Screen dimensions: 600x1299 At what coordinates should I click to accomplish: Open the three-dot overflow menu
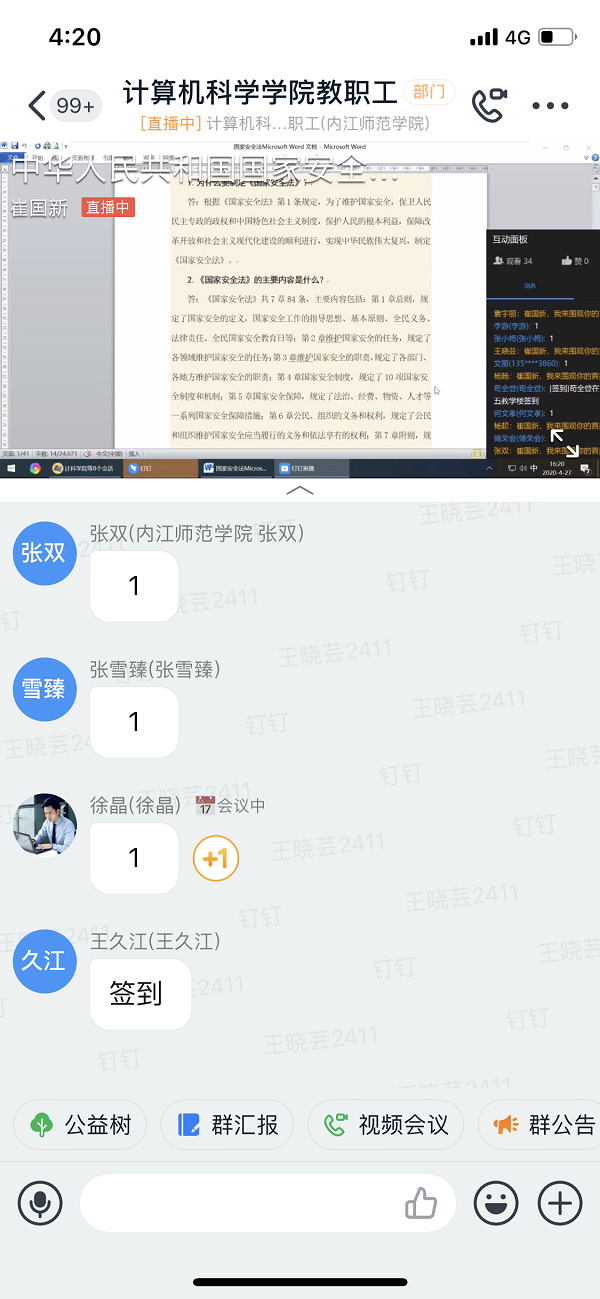coord(550,106)
